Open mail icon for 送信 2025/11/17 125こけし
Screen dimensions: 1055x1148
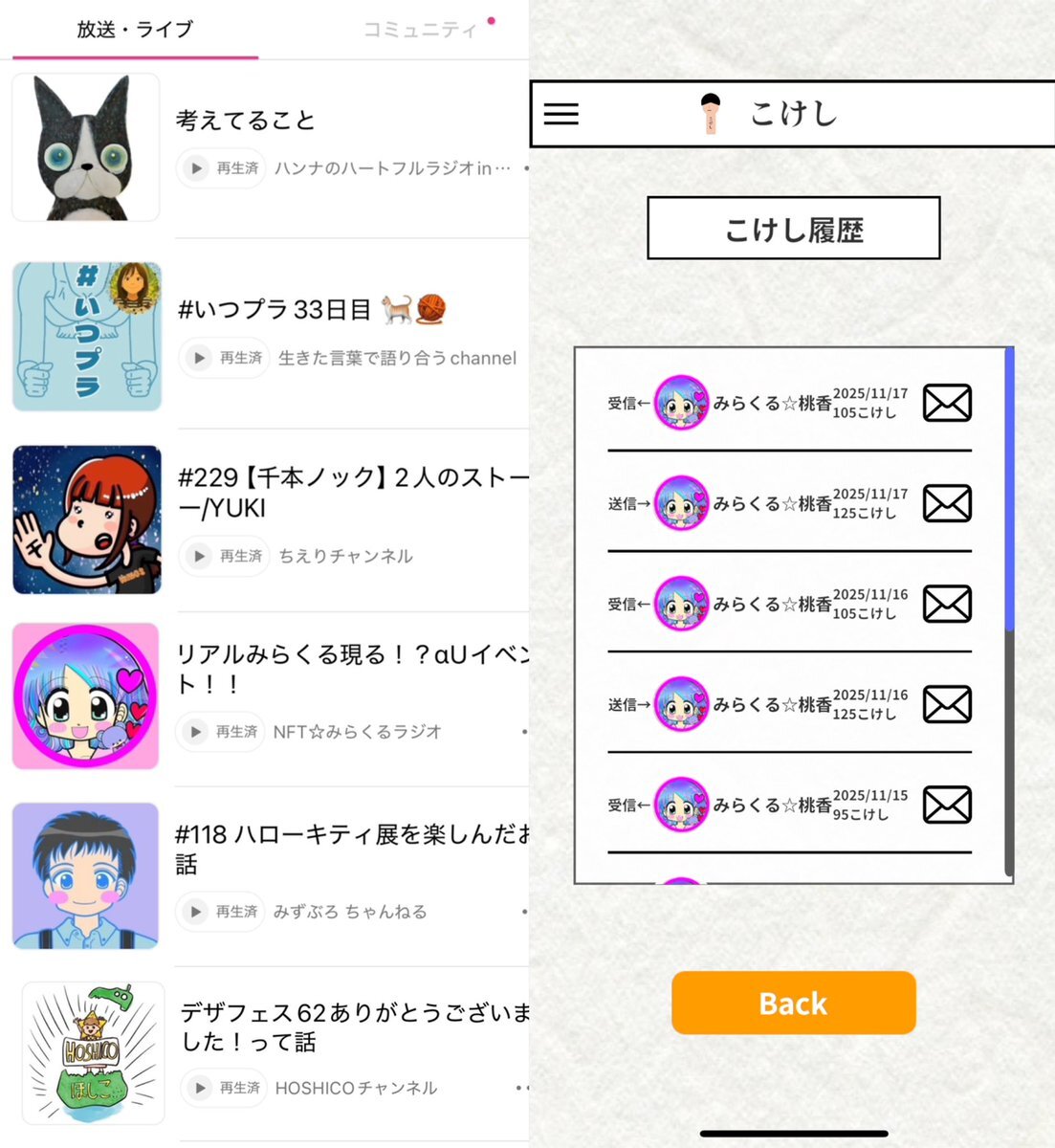[947, 503]
